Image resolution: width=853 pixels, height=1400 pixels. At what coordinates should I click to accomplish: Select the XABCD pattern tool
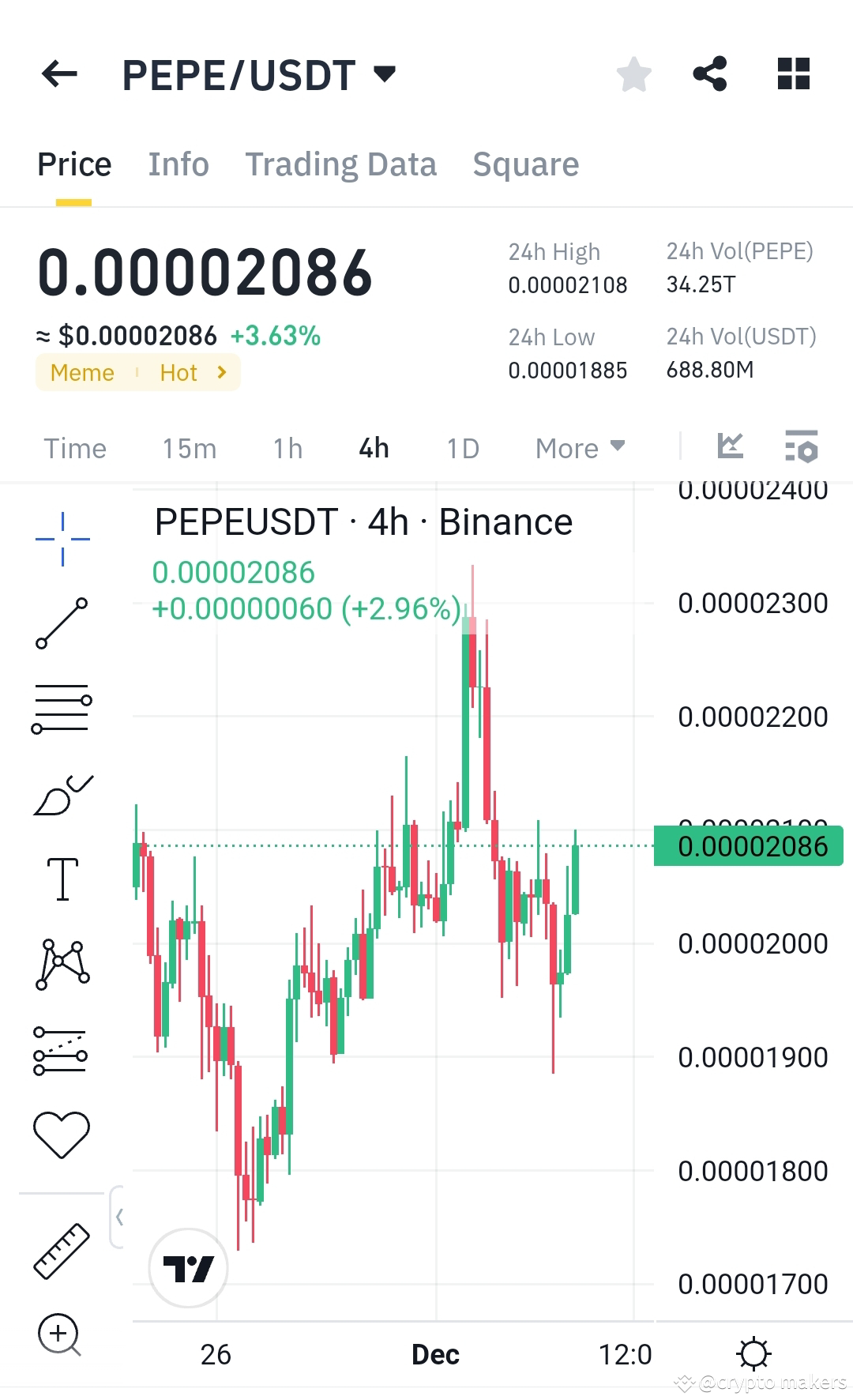point(62,962)
